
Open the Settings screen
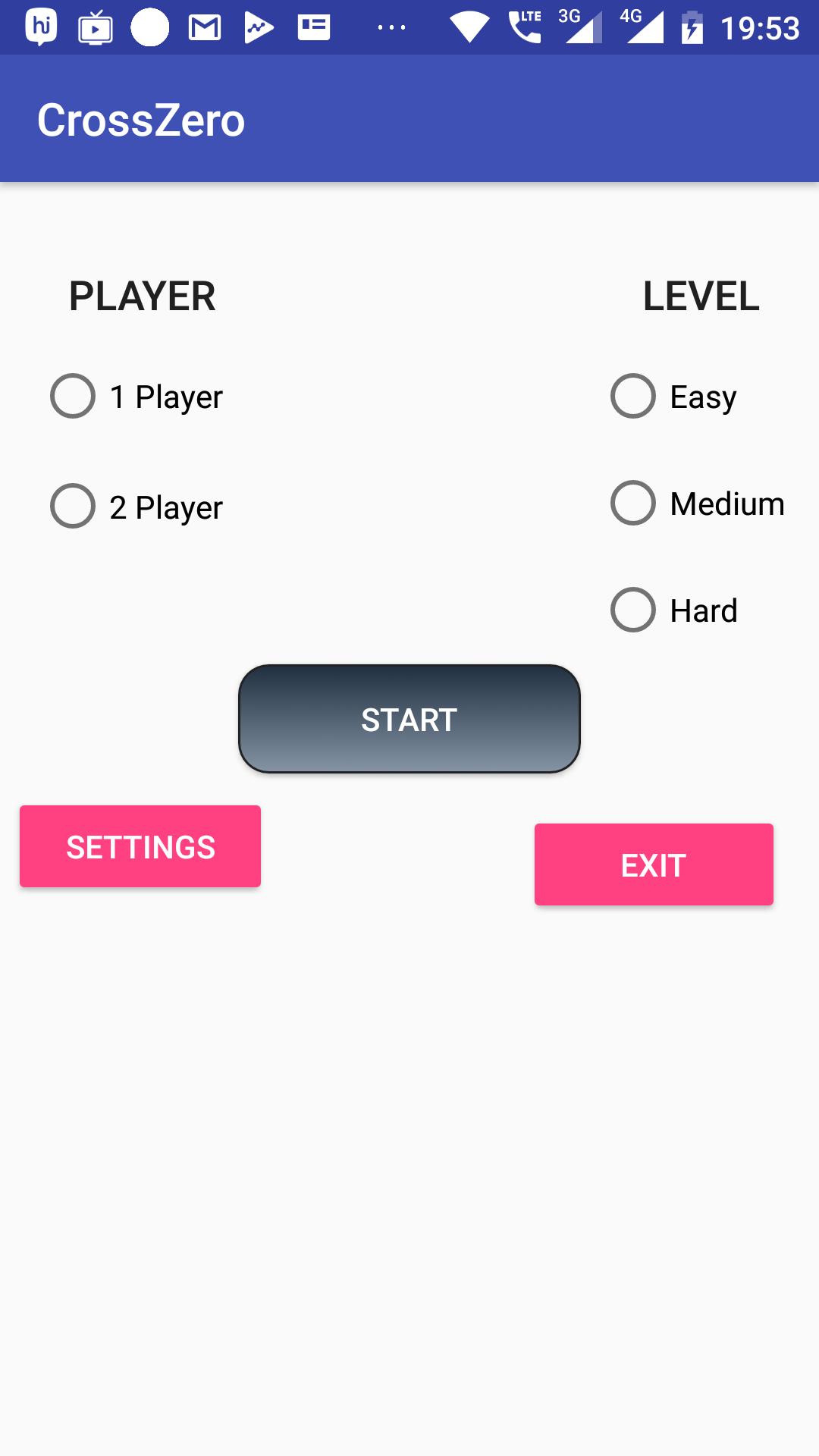point(140,847)
